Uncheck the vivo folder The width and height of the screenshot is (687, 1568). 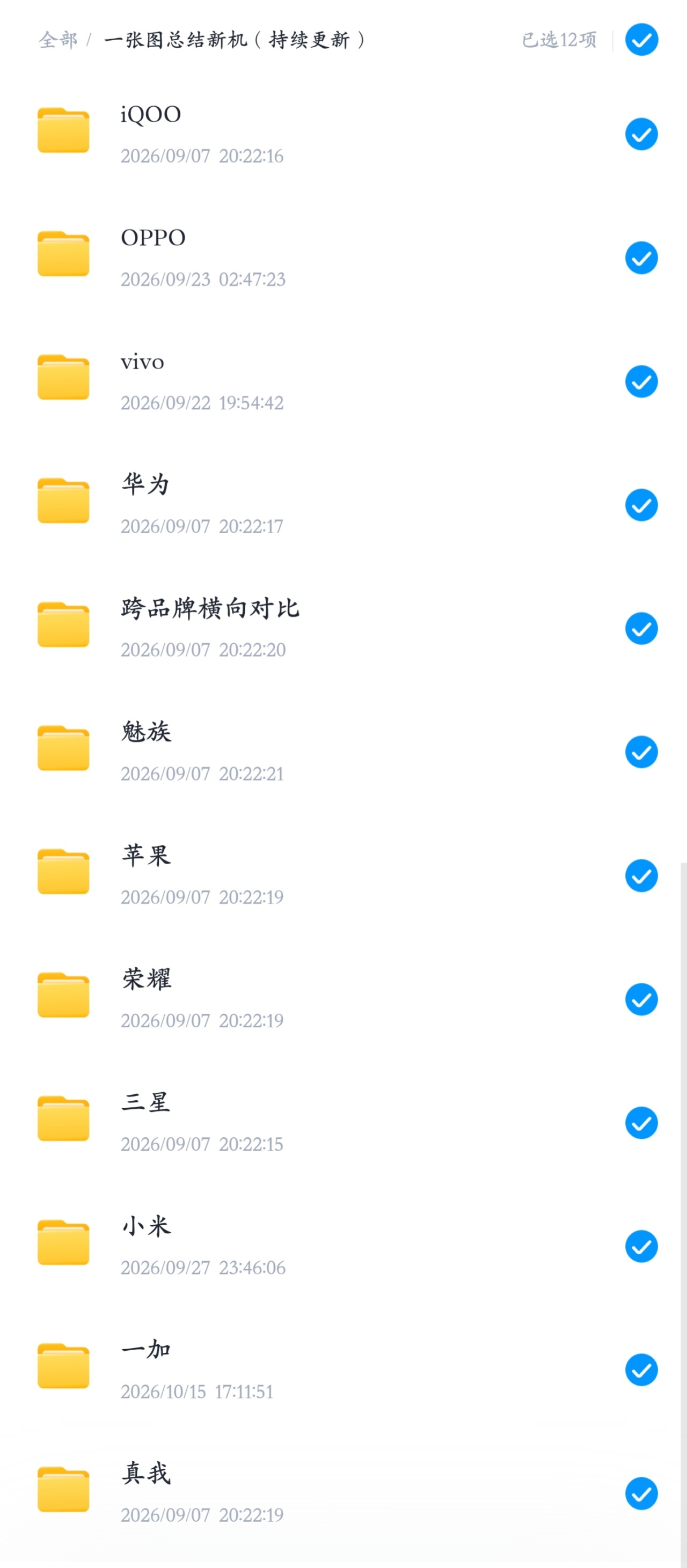[x=641, y=381]
